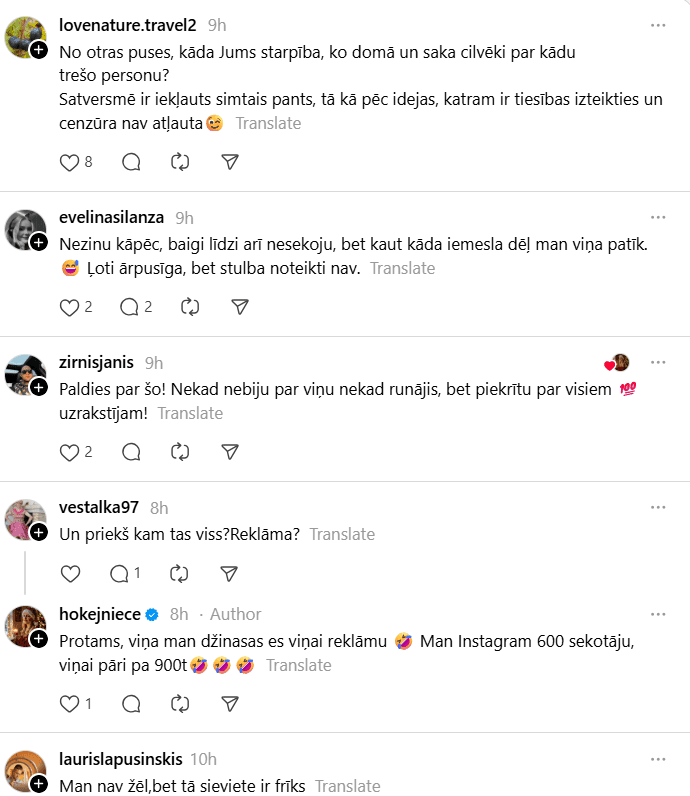The image size is (690, 796).
Task: Translate laurislapusinskis's comment
Action: point(347,786)
